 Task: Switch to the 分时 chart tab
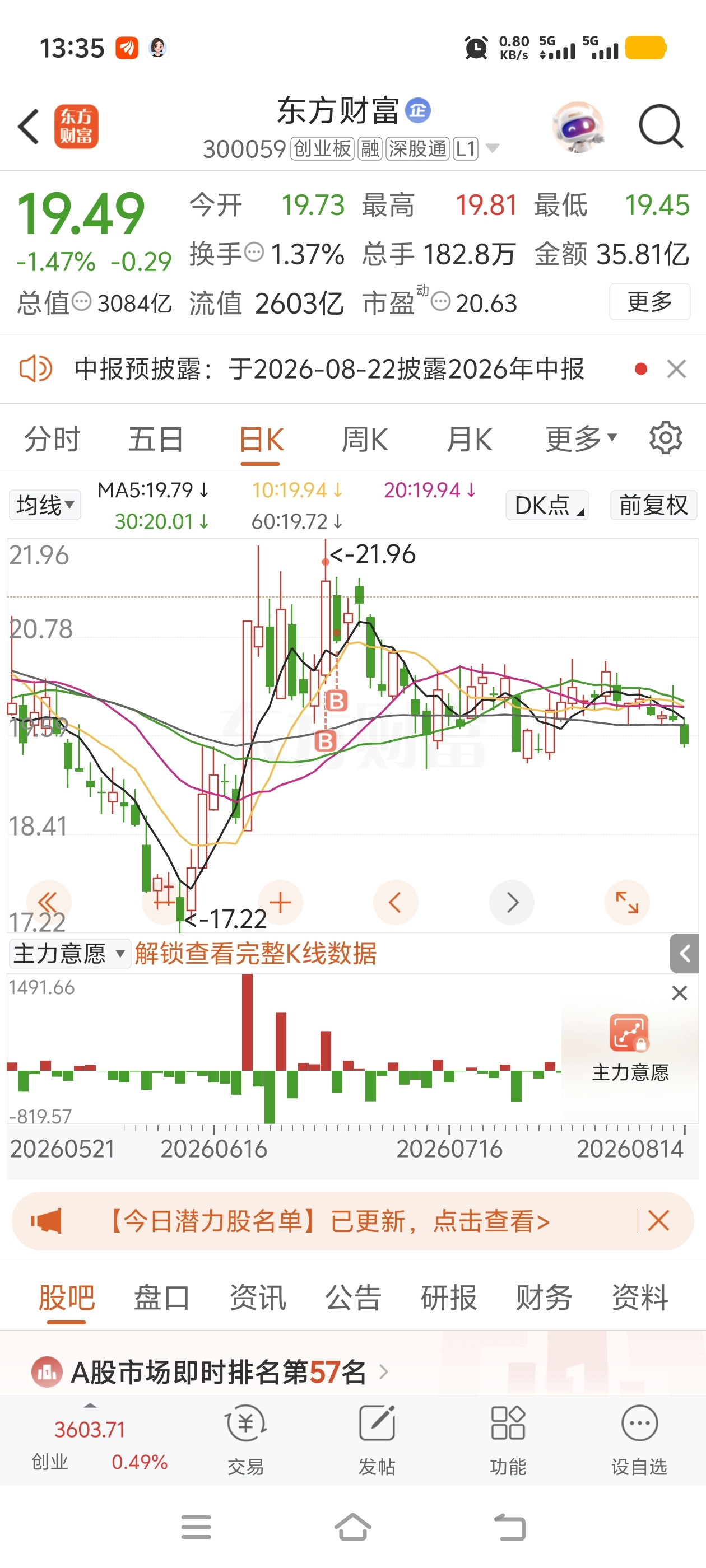coord(52,439)
